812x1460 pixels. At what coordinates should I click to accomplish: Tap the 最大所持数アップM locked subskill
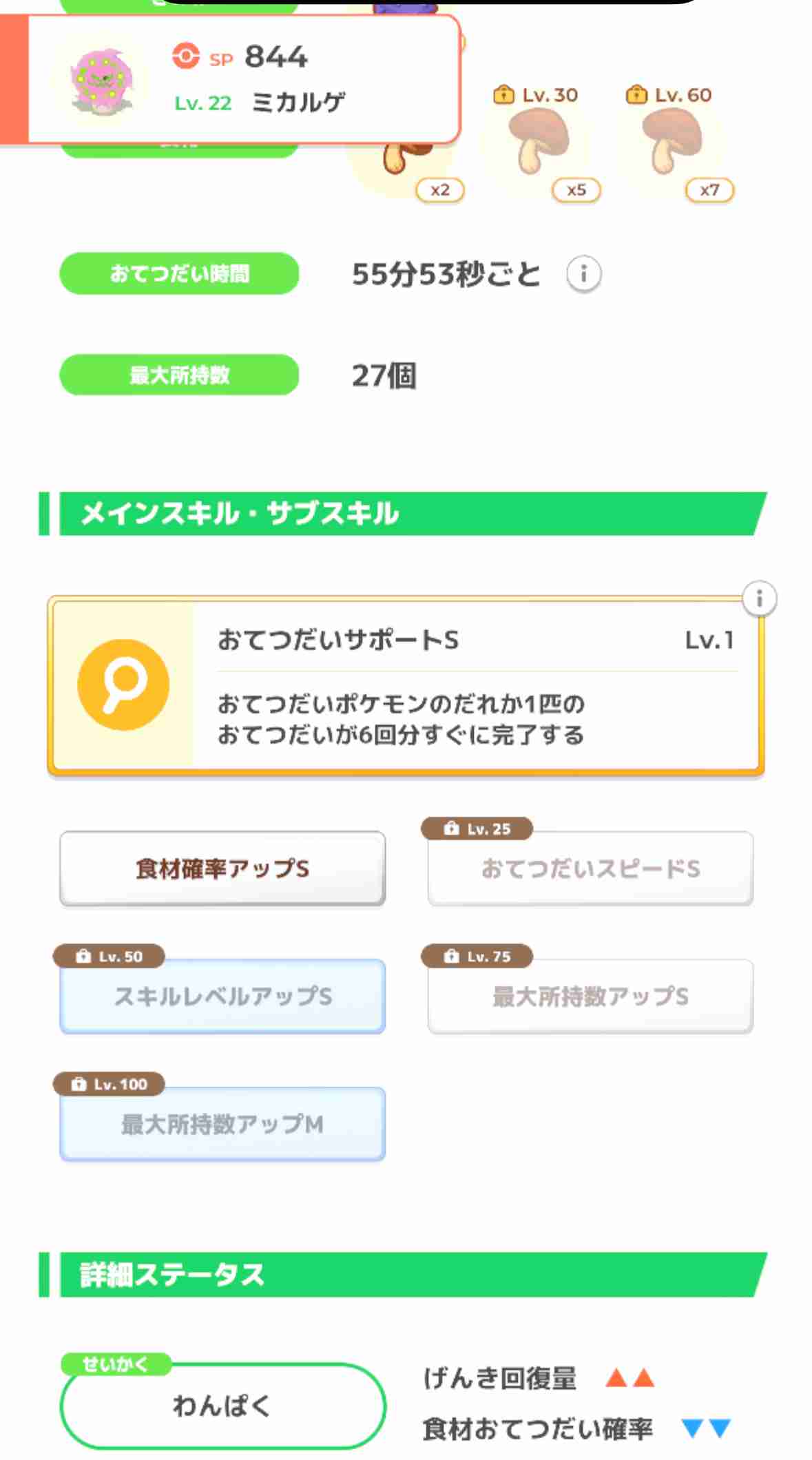(221, 1125)
